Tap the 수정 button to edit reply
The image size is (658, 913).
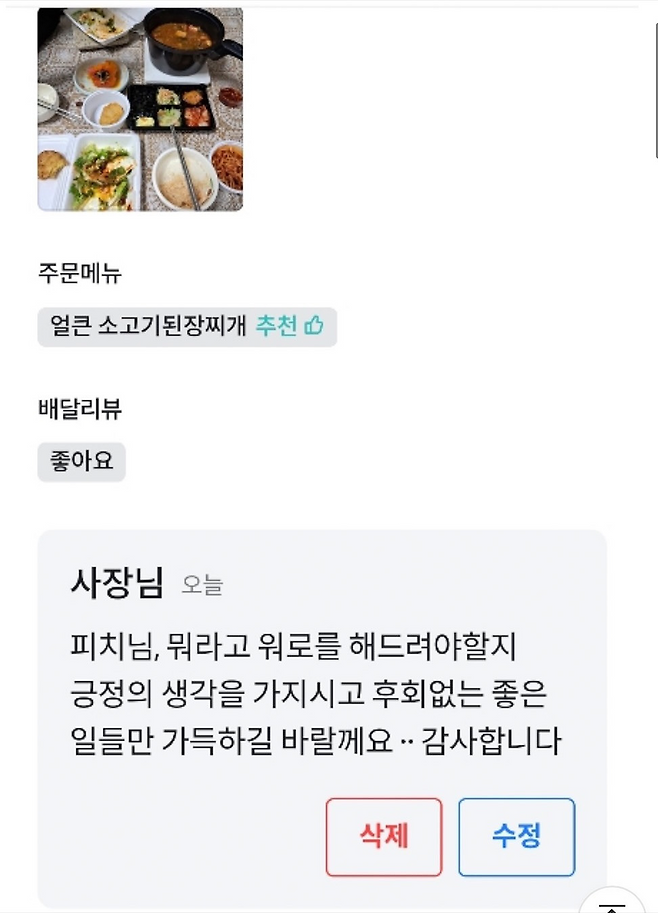point(517,837)
